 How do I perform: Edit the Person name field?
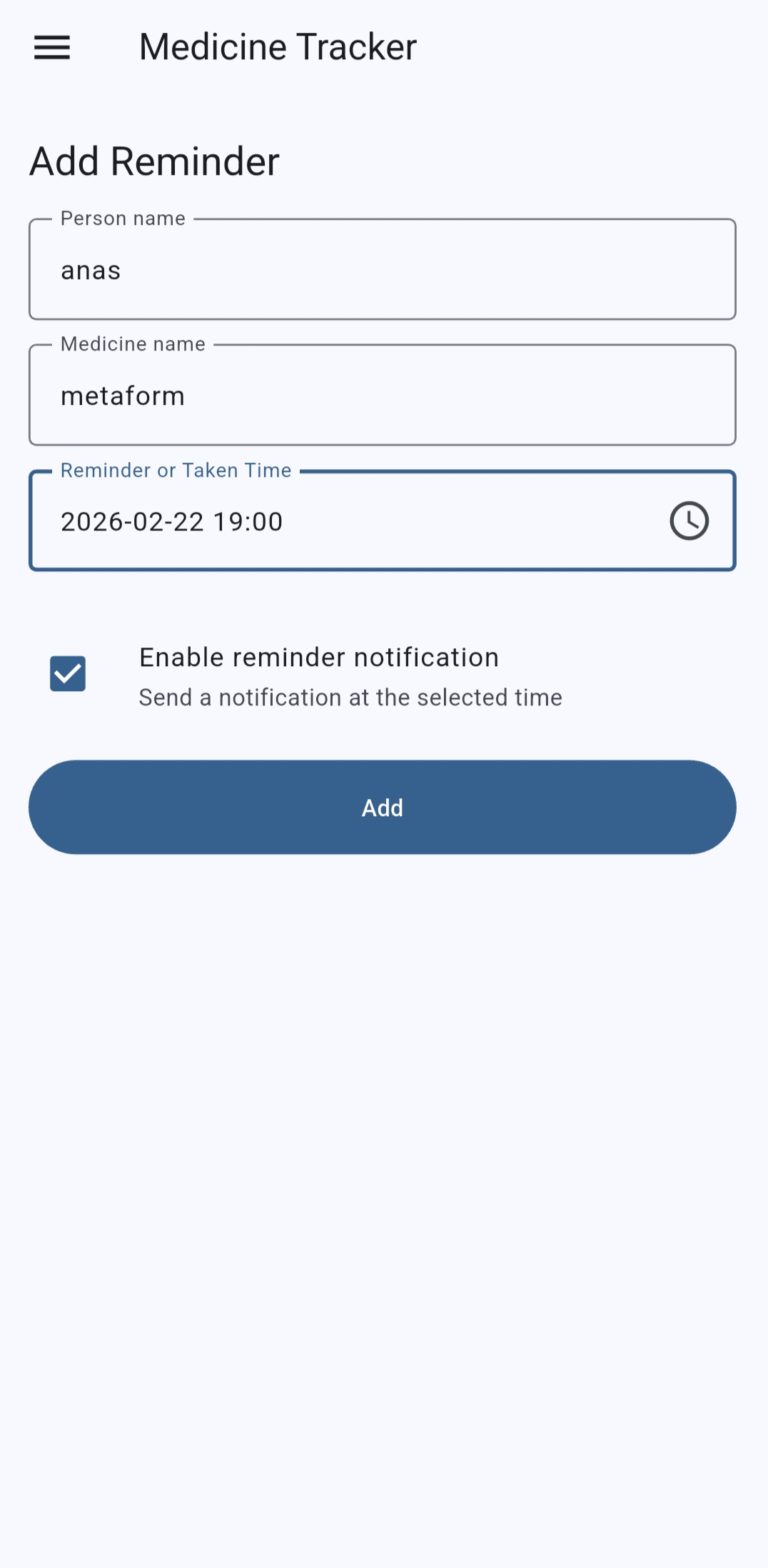pos(382,270)
